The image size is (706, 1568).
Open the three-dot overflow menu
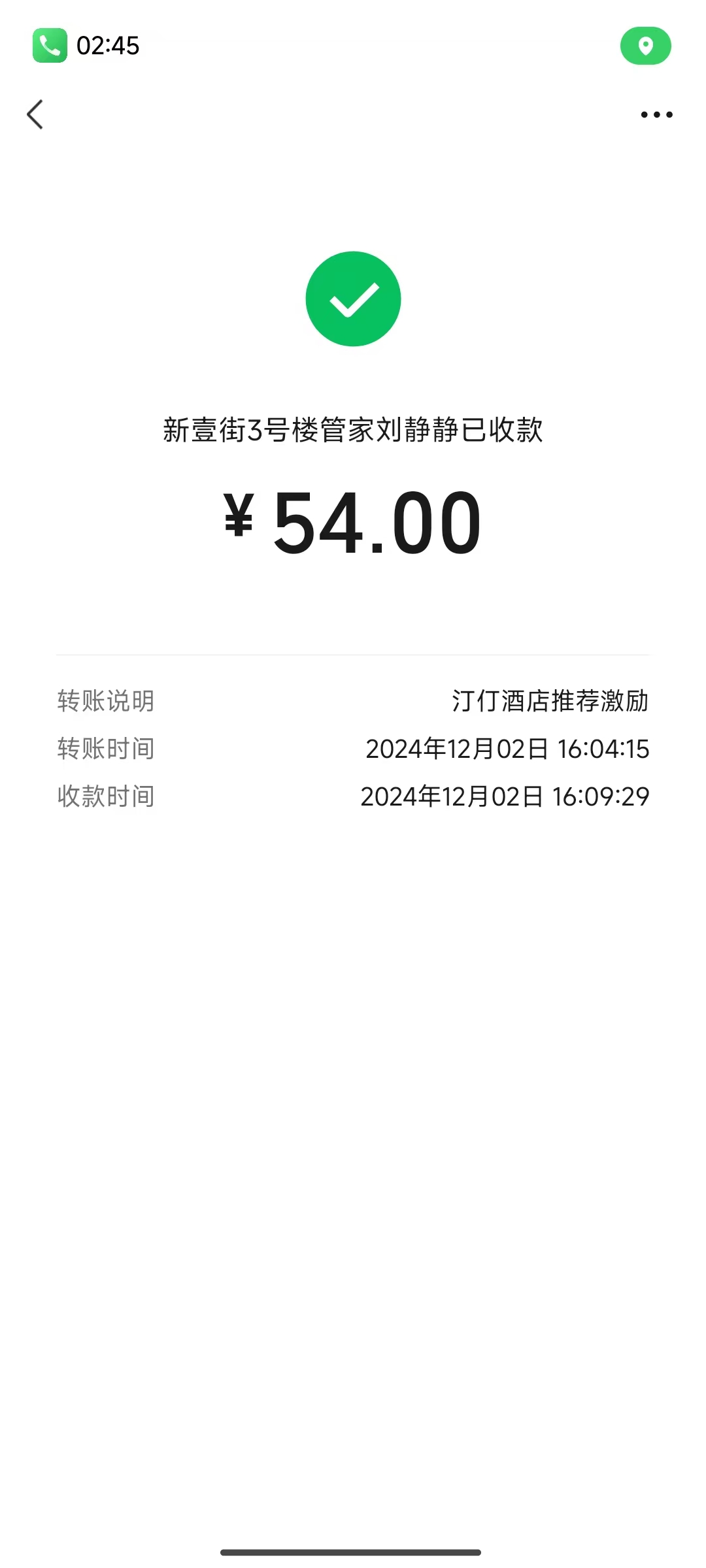pyautogui.click(x=656, y=115)
